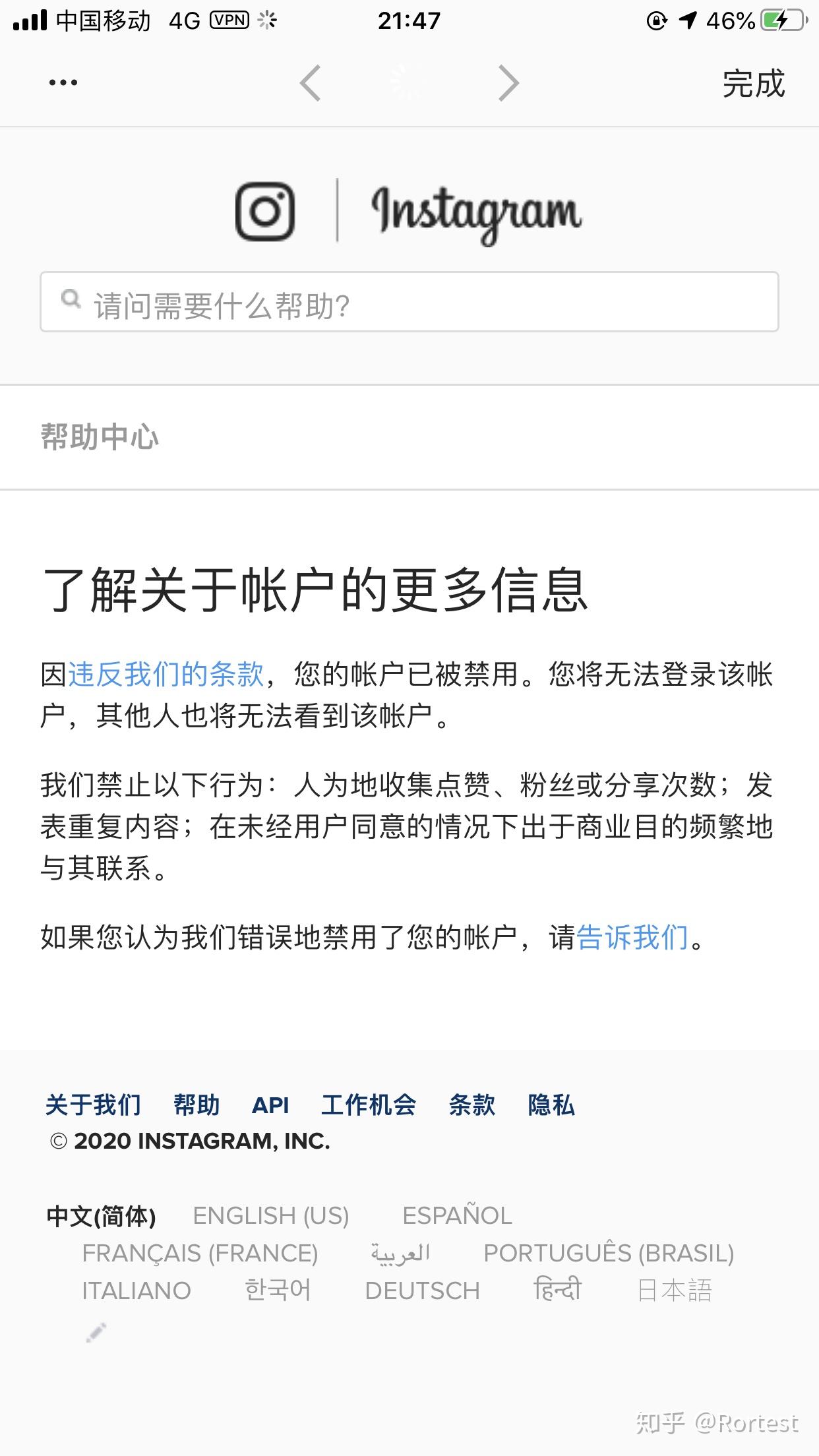Screen dimensions: 819x1456
Task: Click the magnifying glass search icon
Action: coord(71,300)
